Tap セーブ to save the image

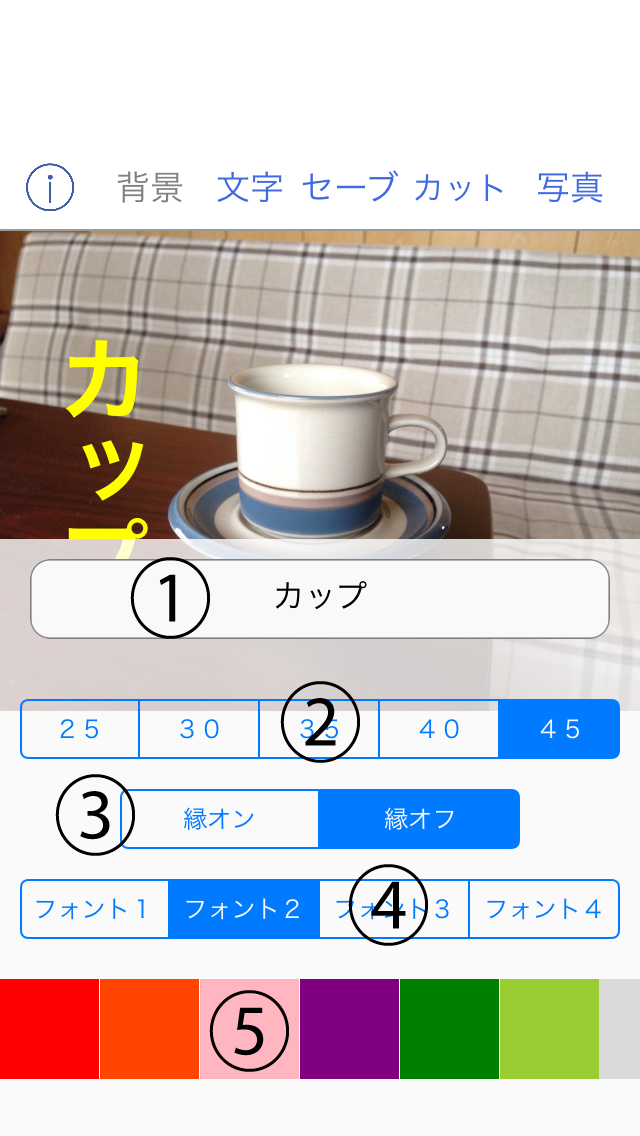[x=349, y=187]
